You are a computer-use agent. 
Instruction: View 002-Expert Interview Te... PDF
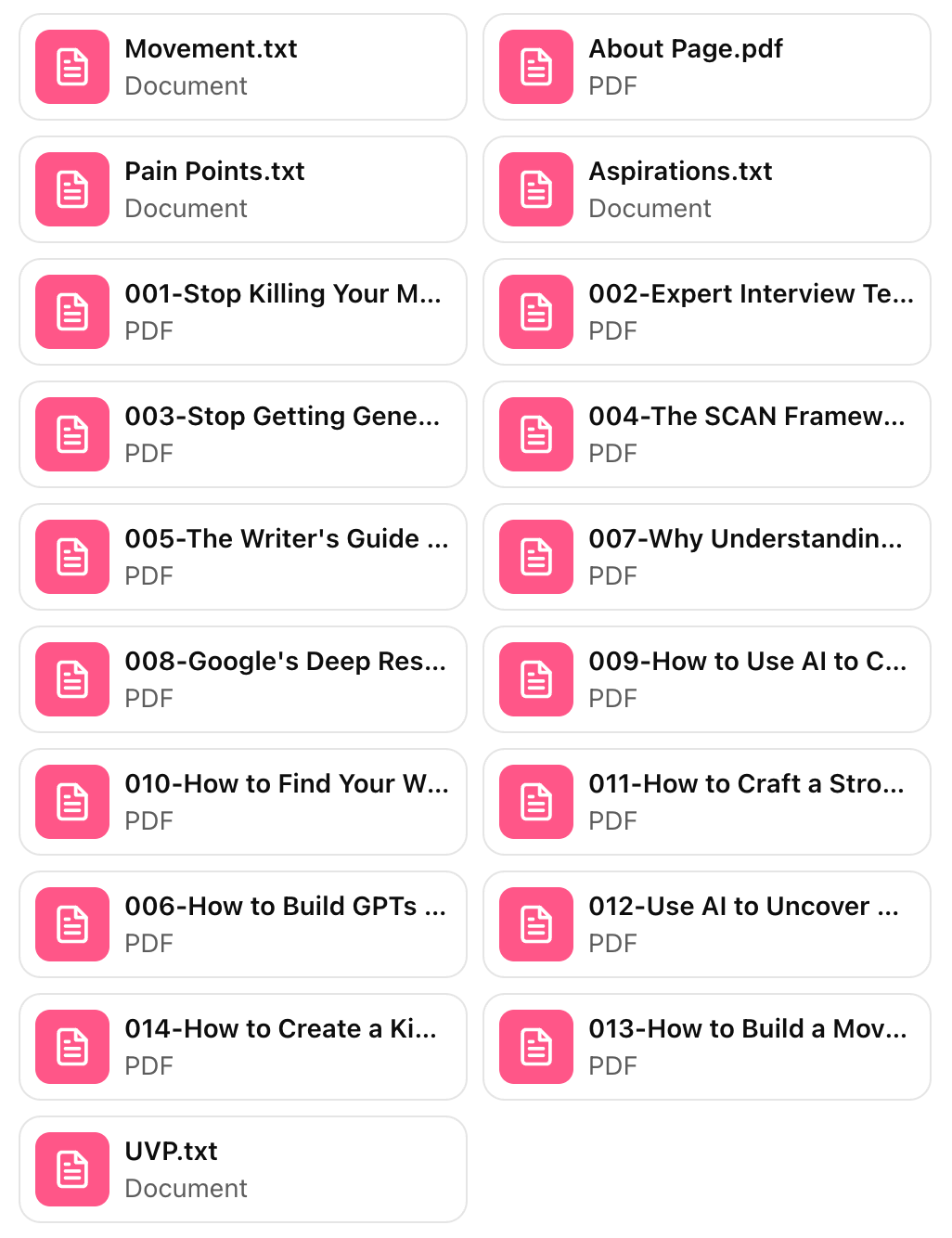[706, 312]
